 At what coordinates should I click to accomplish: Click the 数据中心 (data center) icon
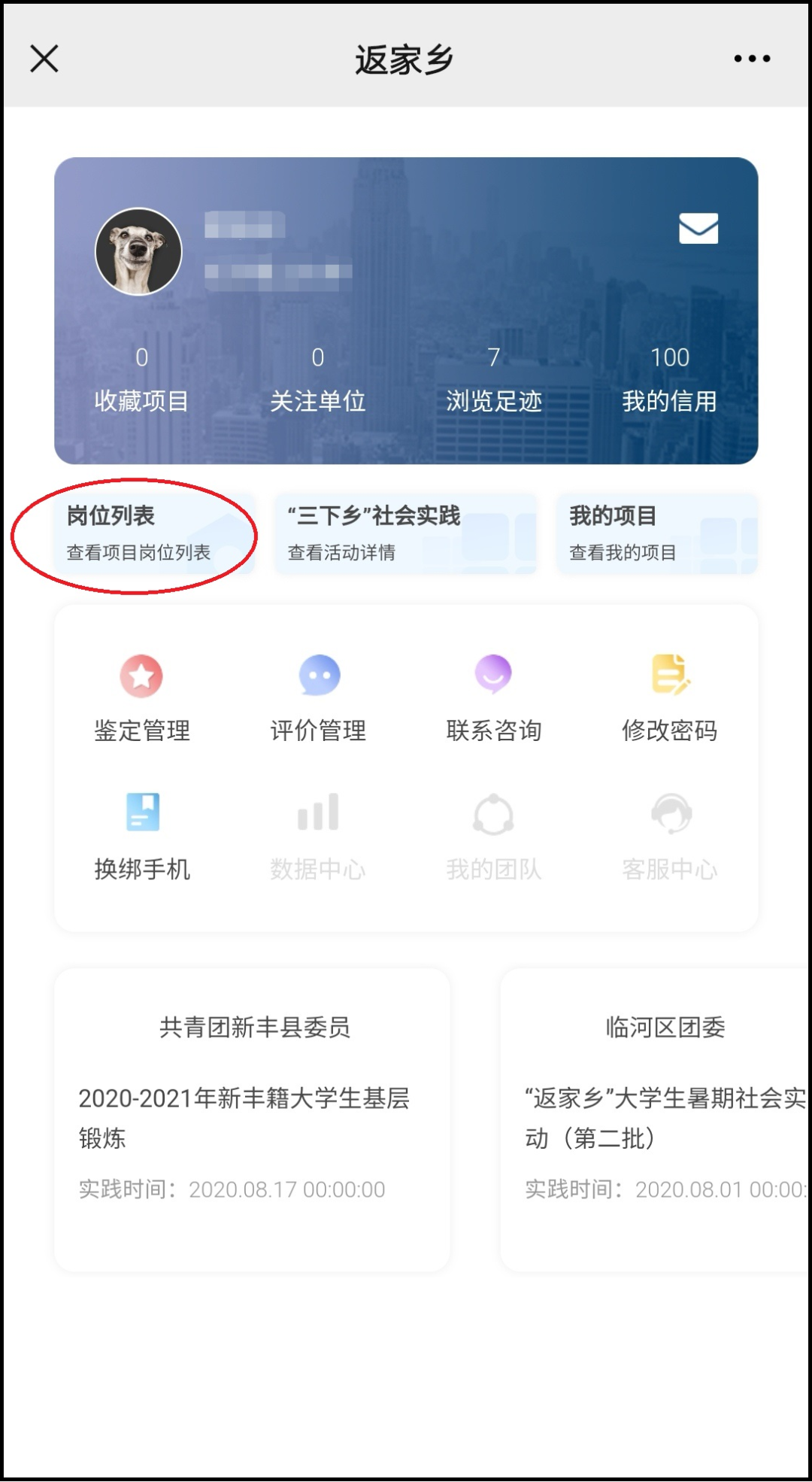(318, 835)
